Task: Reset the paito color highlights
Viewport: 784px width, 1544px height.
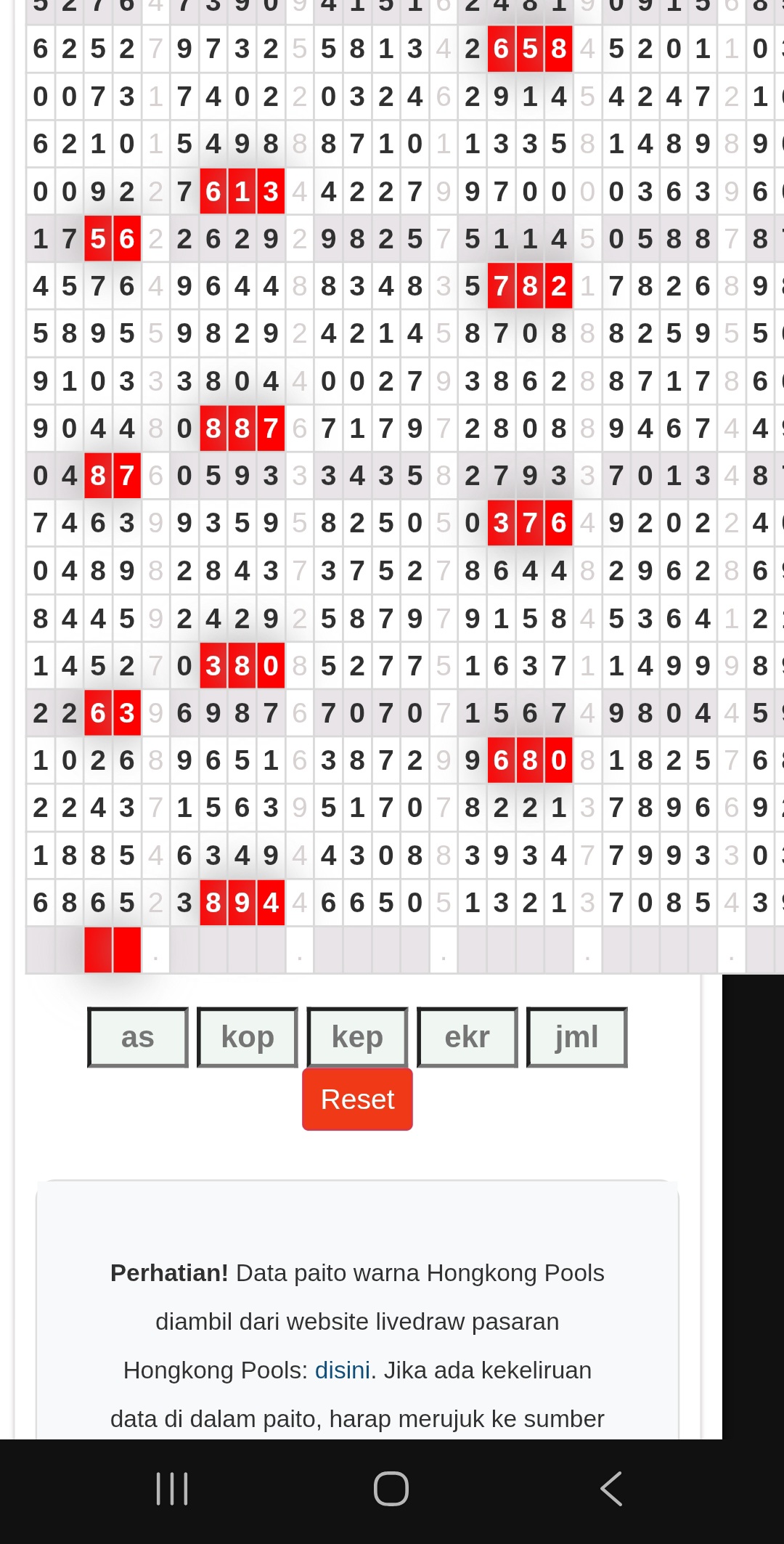Action: pyautogui.click(x=357, y=1100)
